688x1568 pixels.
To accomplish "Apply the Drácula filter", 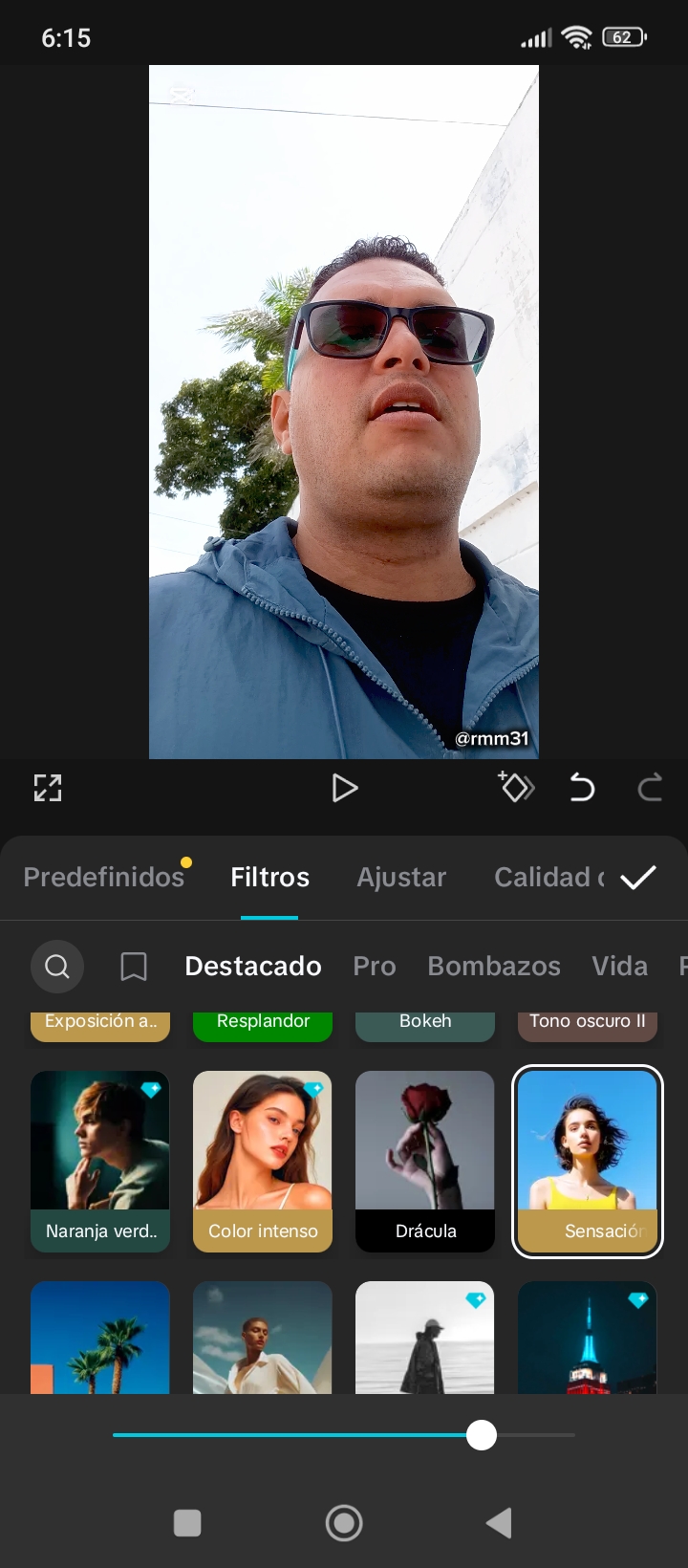I will click(425, 1161).
